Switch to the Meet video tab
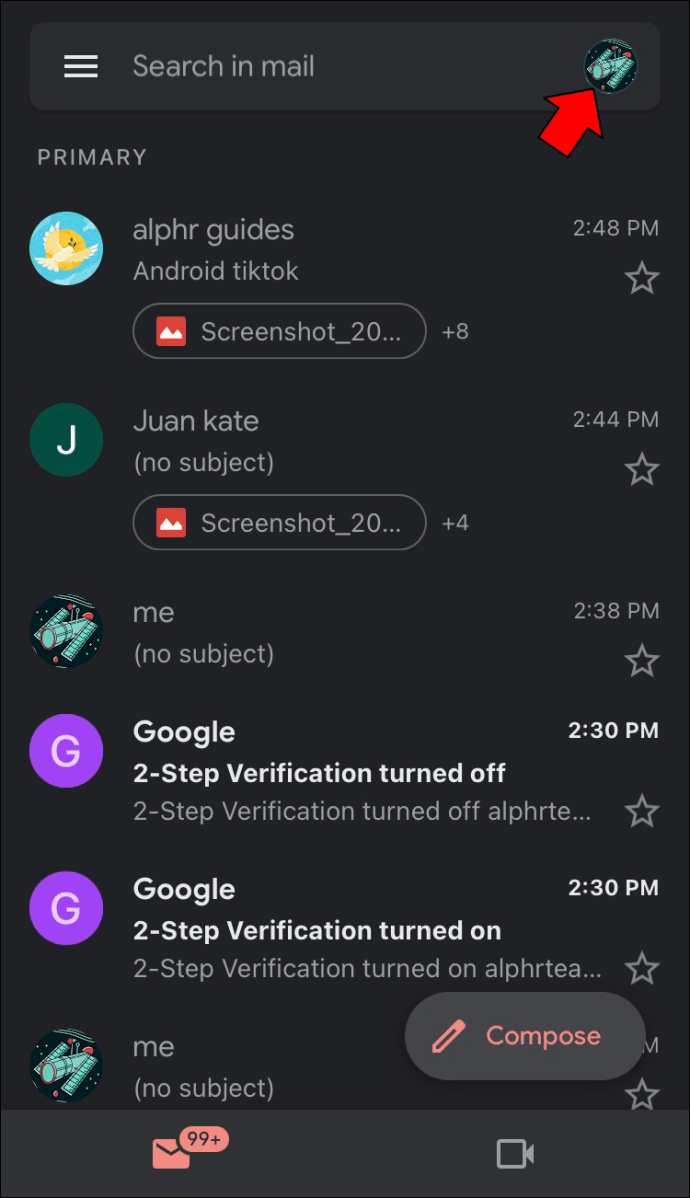 click(516, 1154)
